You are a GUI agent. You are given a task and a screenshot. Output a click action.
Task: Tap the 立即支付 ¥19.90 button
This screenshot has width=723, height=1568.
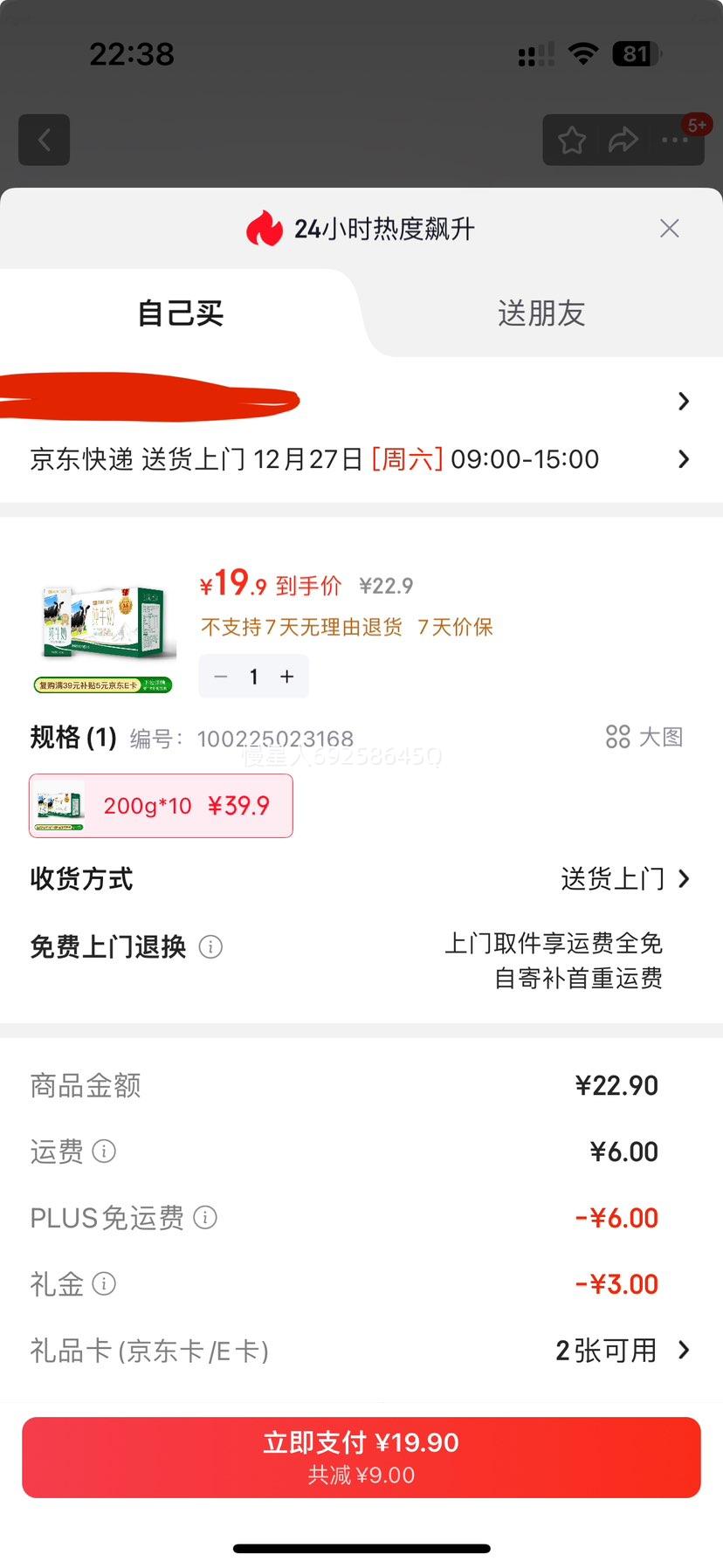pyautogui.click(x=361, y=1455)
